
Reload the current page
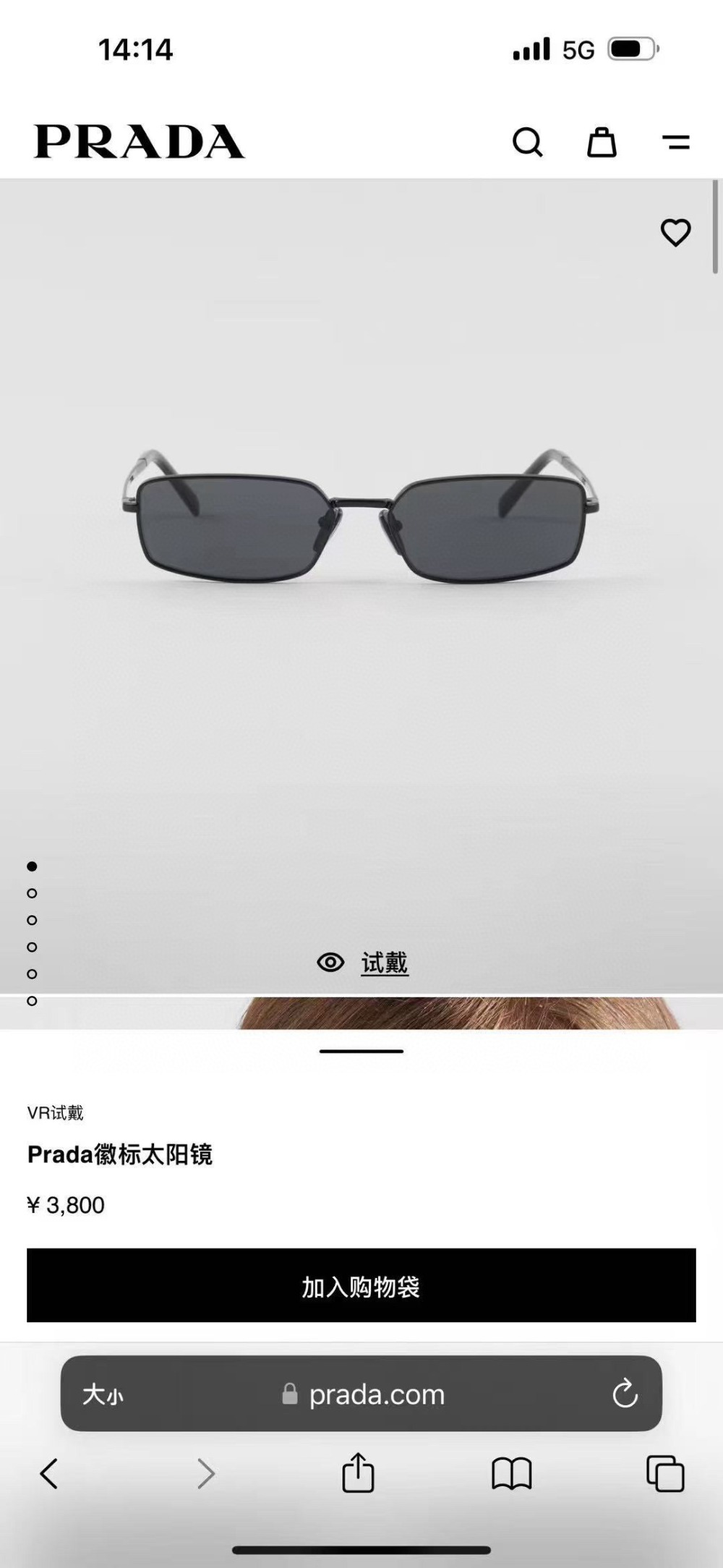pos(625,1394)
